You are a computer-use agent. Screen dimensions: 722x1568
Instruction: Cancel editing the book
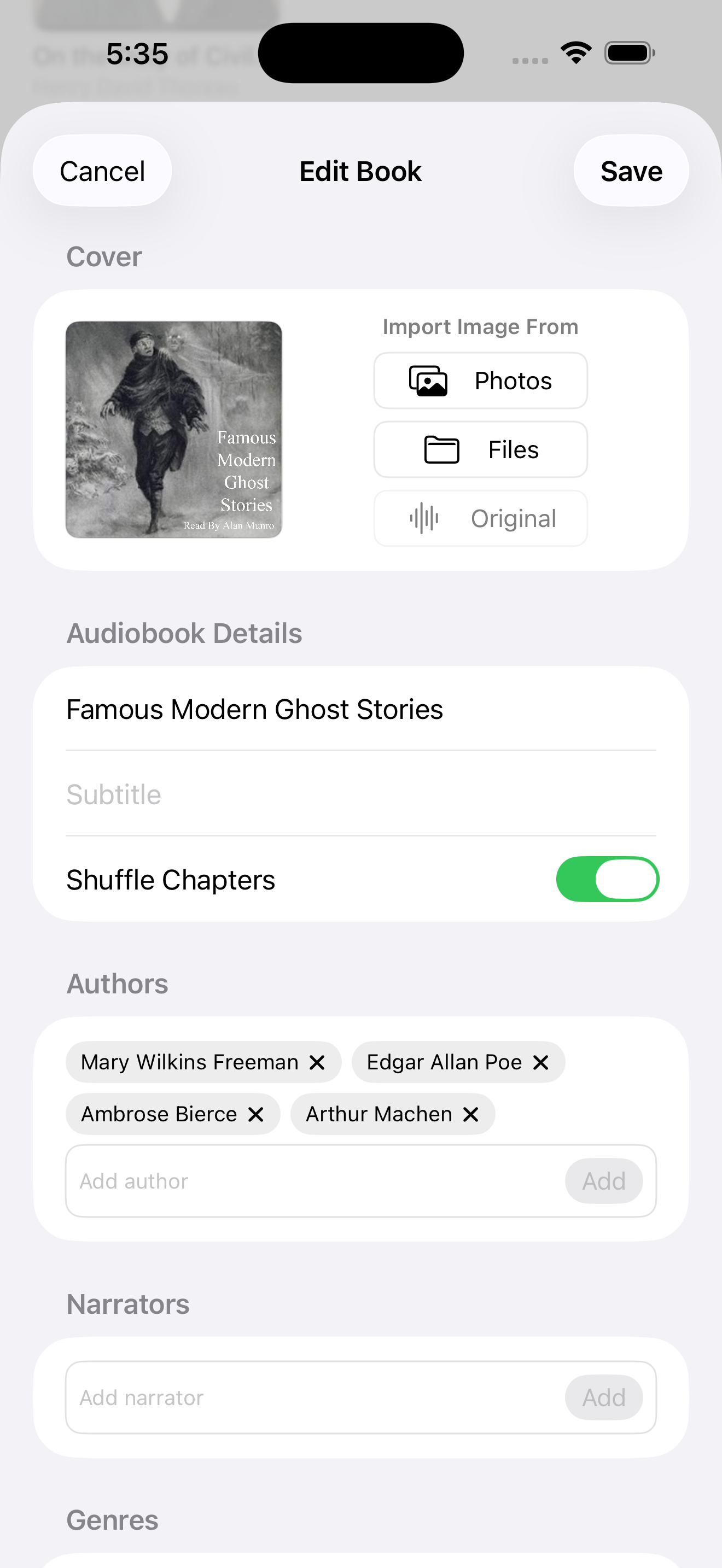[x=102, y=171]
